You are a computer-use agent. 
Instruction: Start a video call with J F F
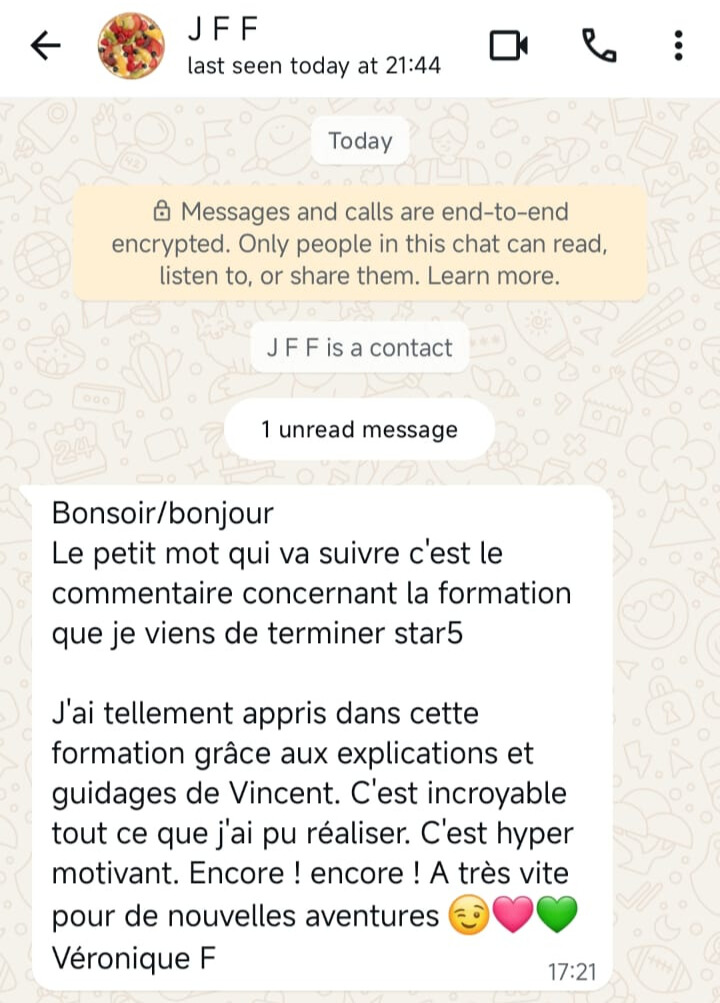(x=508, y=46)
